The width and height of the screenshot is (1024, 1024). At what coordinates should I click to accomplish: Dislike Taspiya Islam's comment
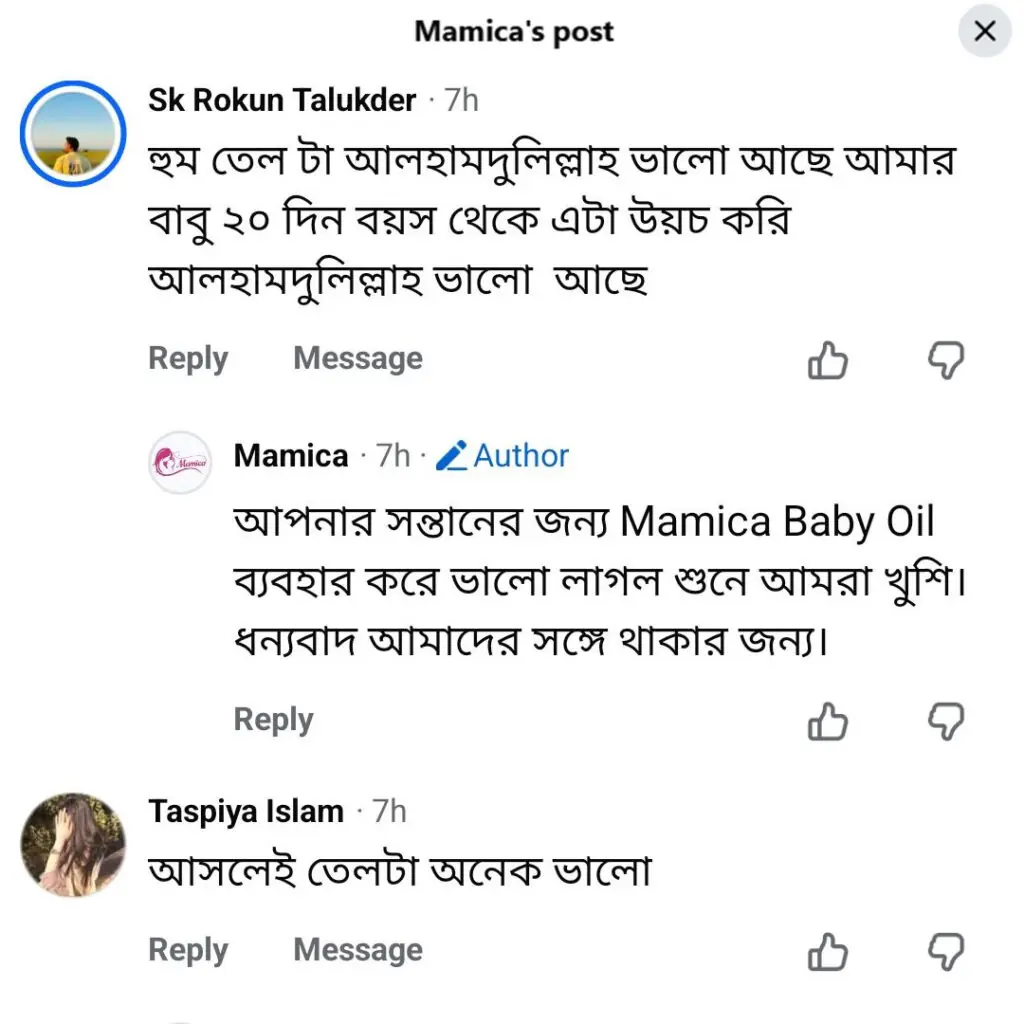pos(945,951)
